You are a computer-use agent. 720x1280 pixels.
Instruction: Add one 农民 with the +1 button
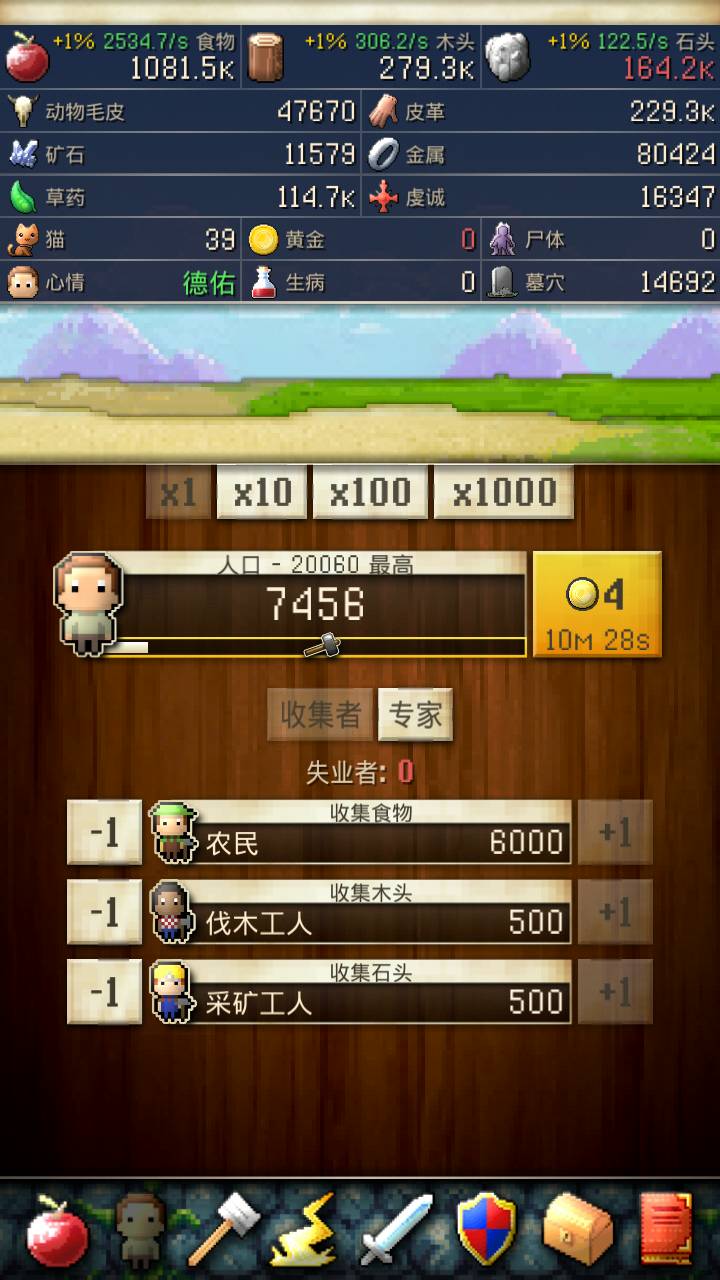click(x=615, y=832)
